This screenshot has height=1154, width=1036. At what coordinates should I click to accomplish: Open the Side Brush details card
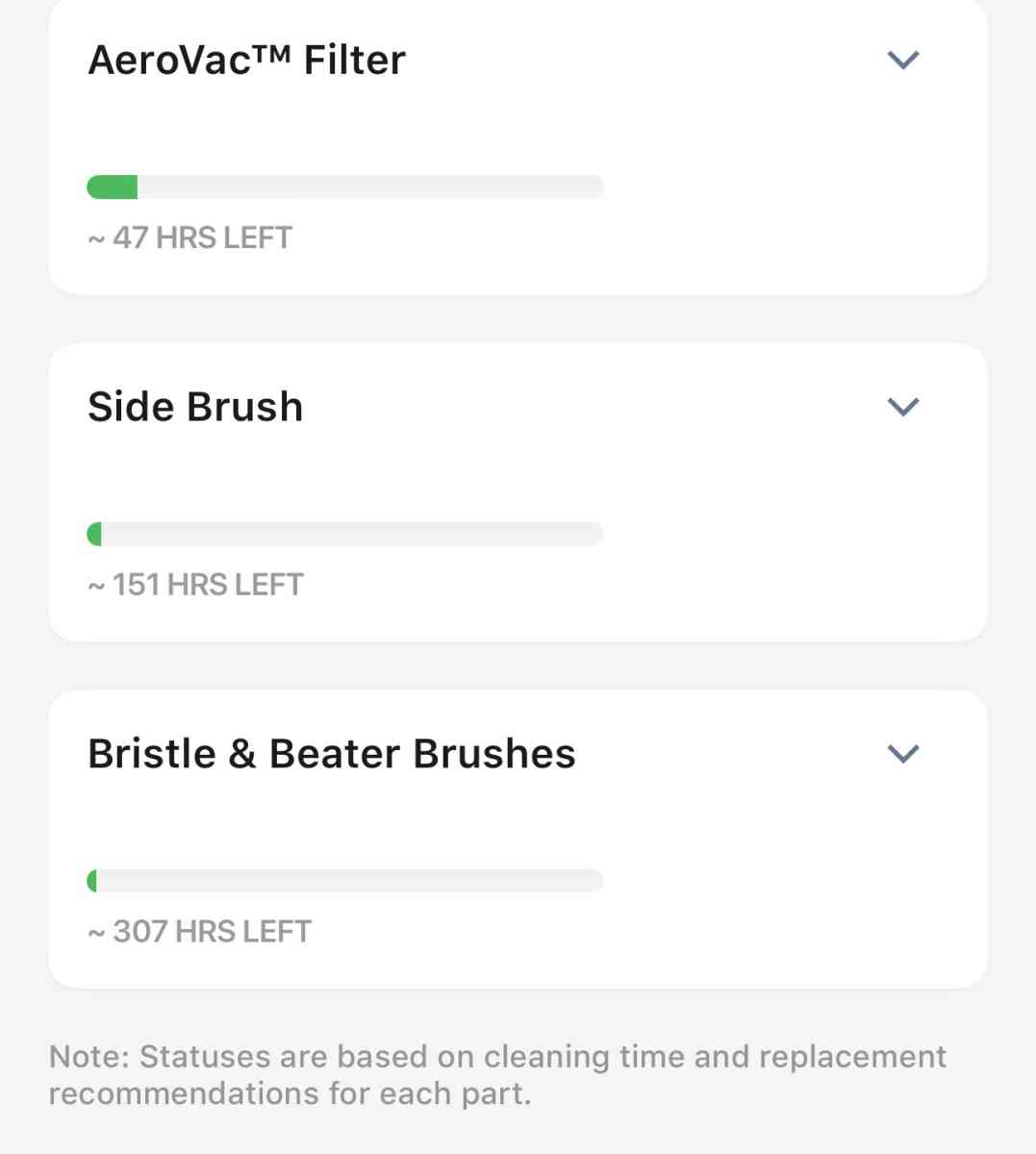[x=519, y=490]
